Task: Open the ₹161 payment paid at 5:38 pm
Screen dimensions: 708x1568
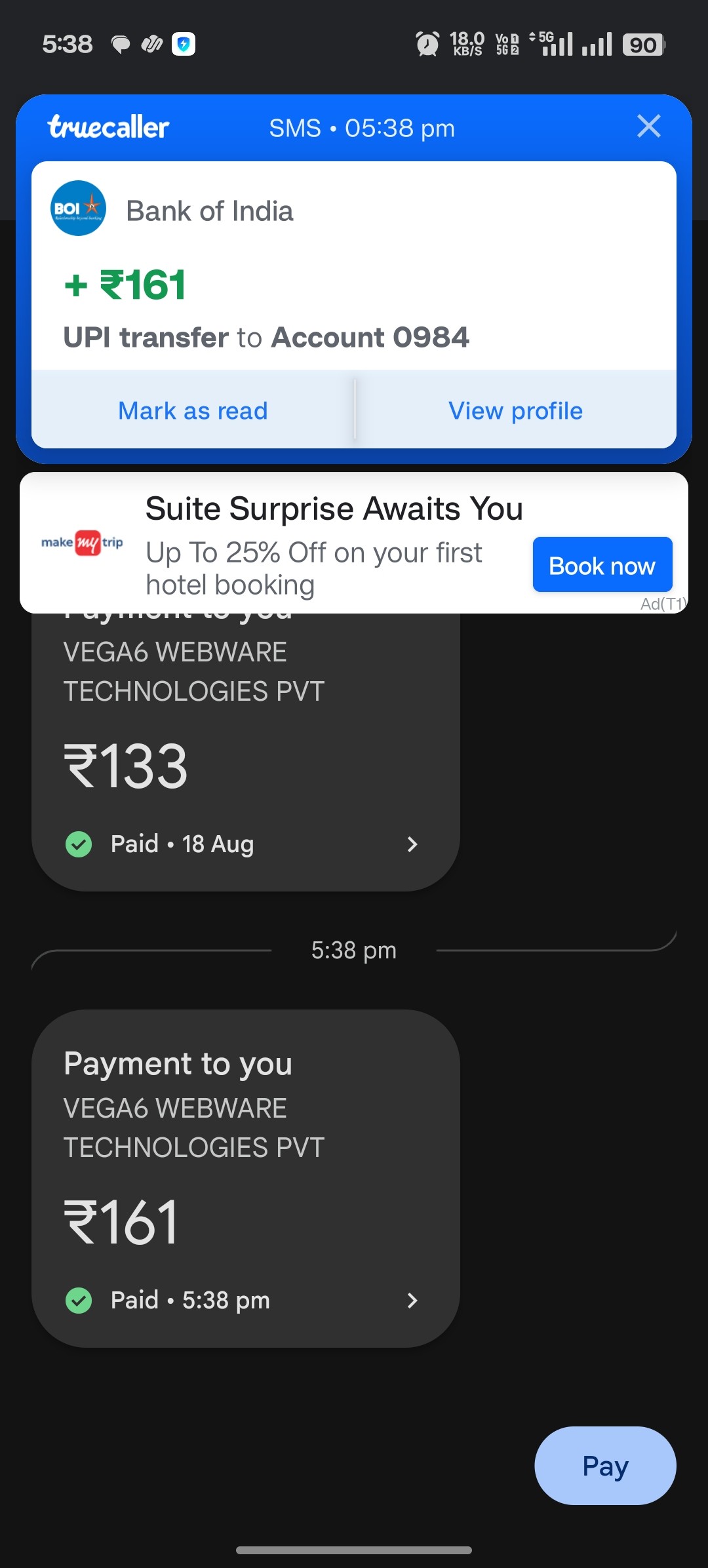Action: tap(245, 1180)
